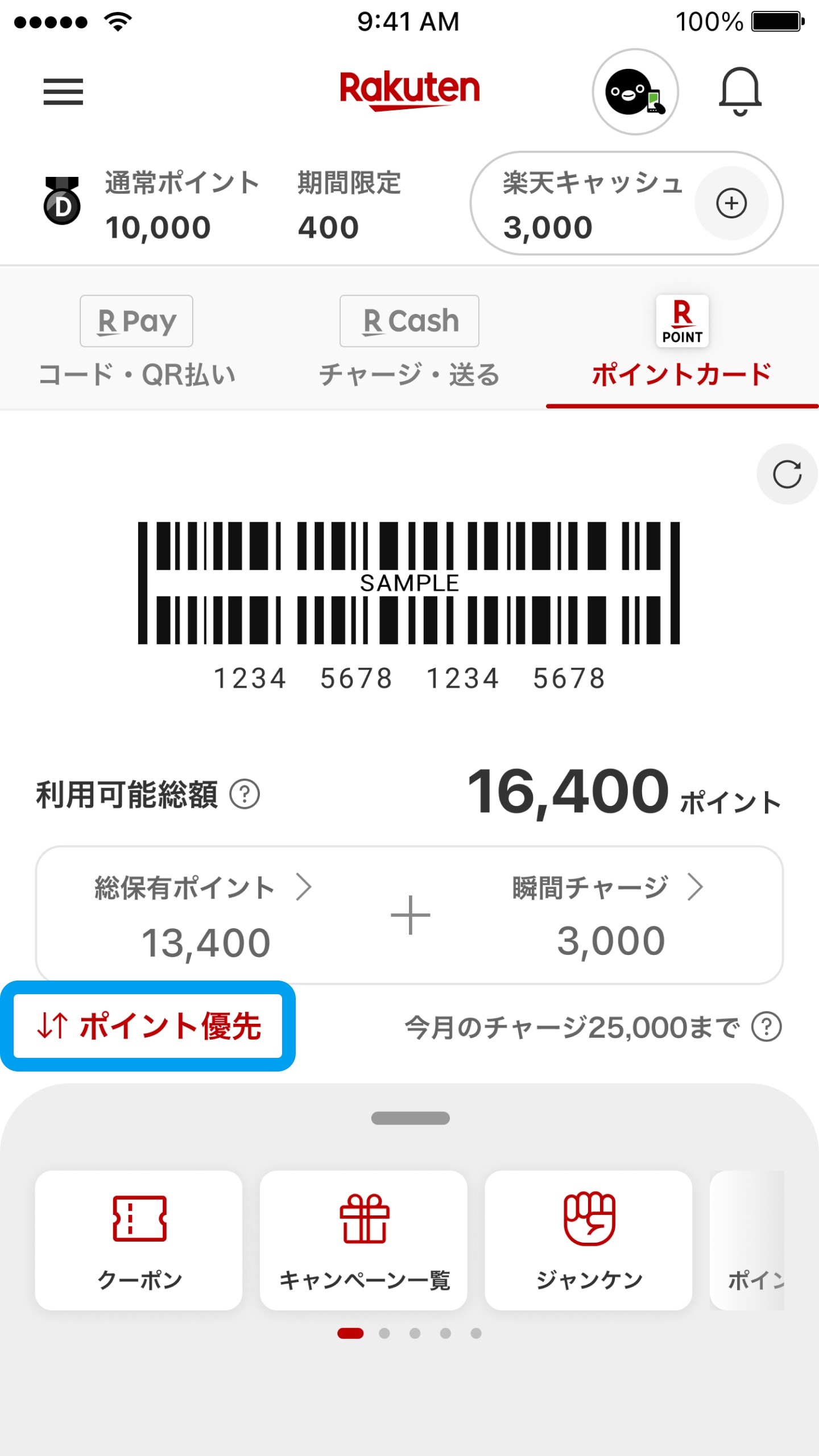Show help for 利用可能総額

245,794
